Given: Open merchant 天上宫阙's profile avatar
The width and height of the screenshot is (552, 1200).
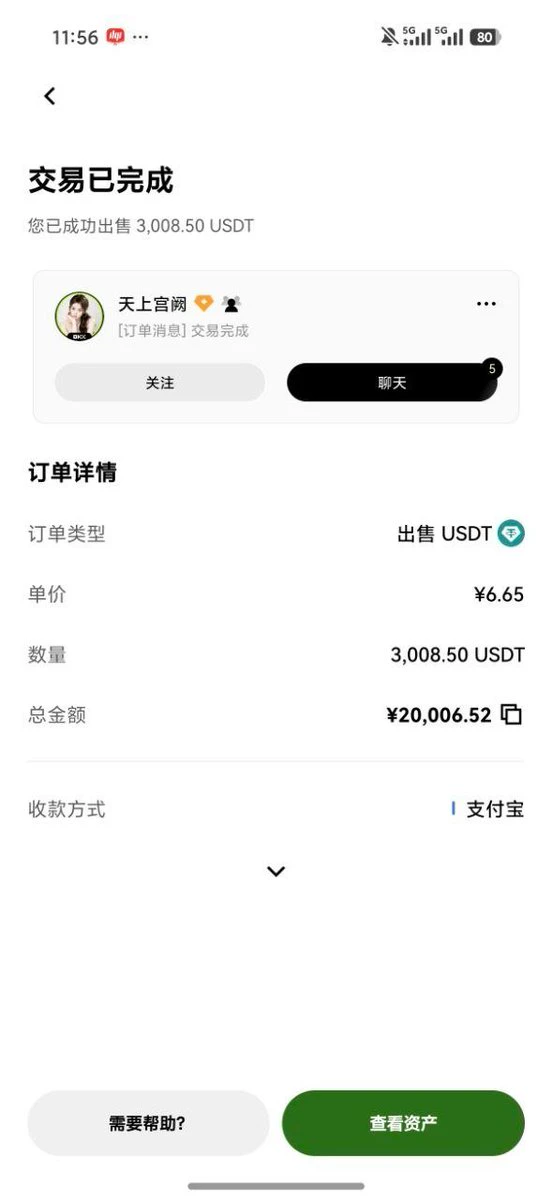Looking at the screenshot, I should pos(79,316).
